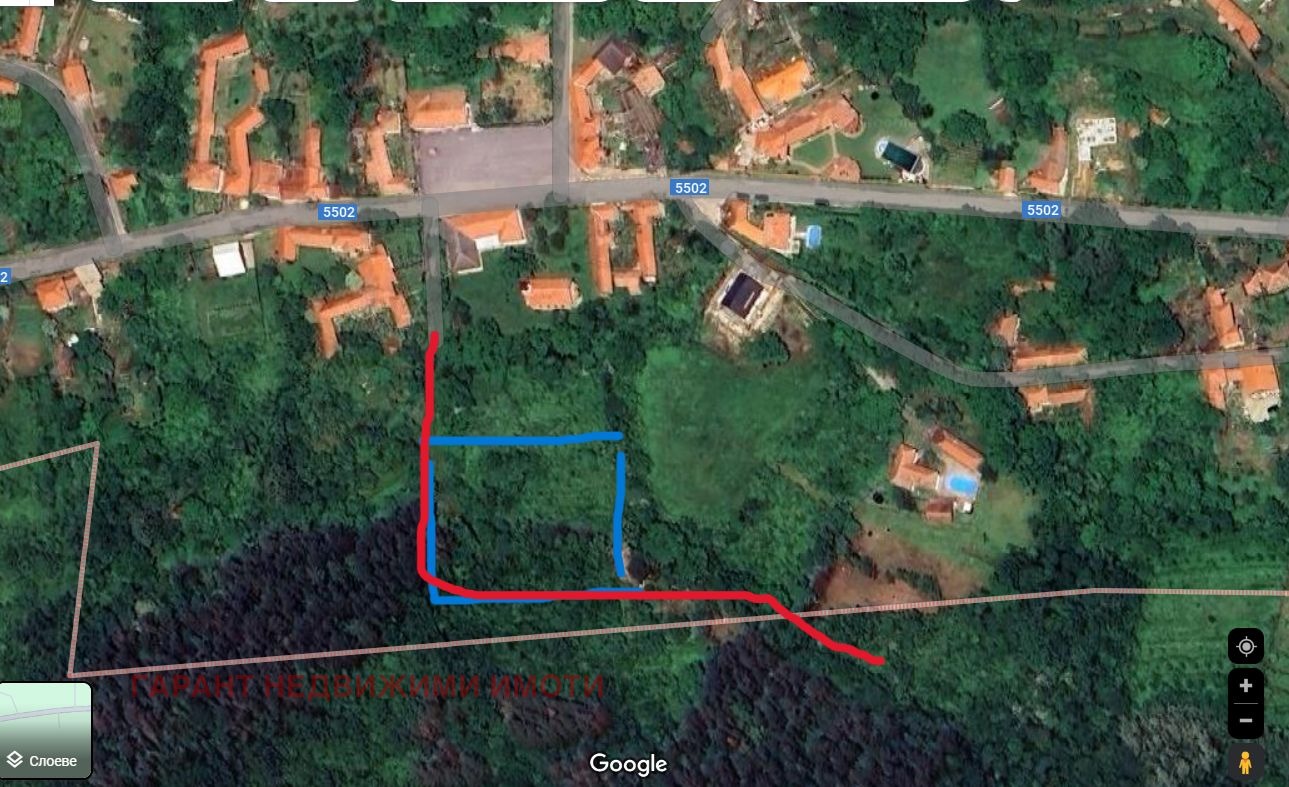Image resolution: width=1289 pixels, height=787 pixels.
Task: Zoom out with the minus button
Action: tap(1246, 720)
